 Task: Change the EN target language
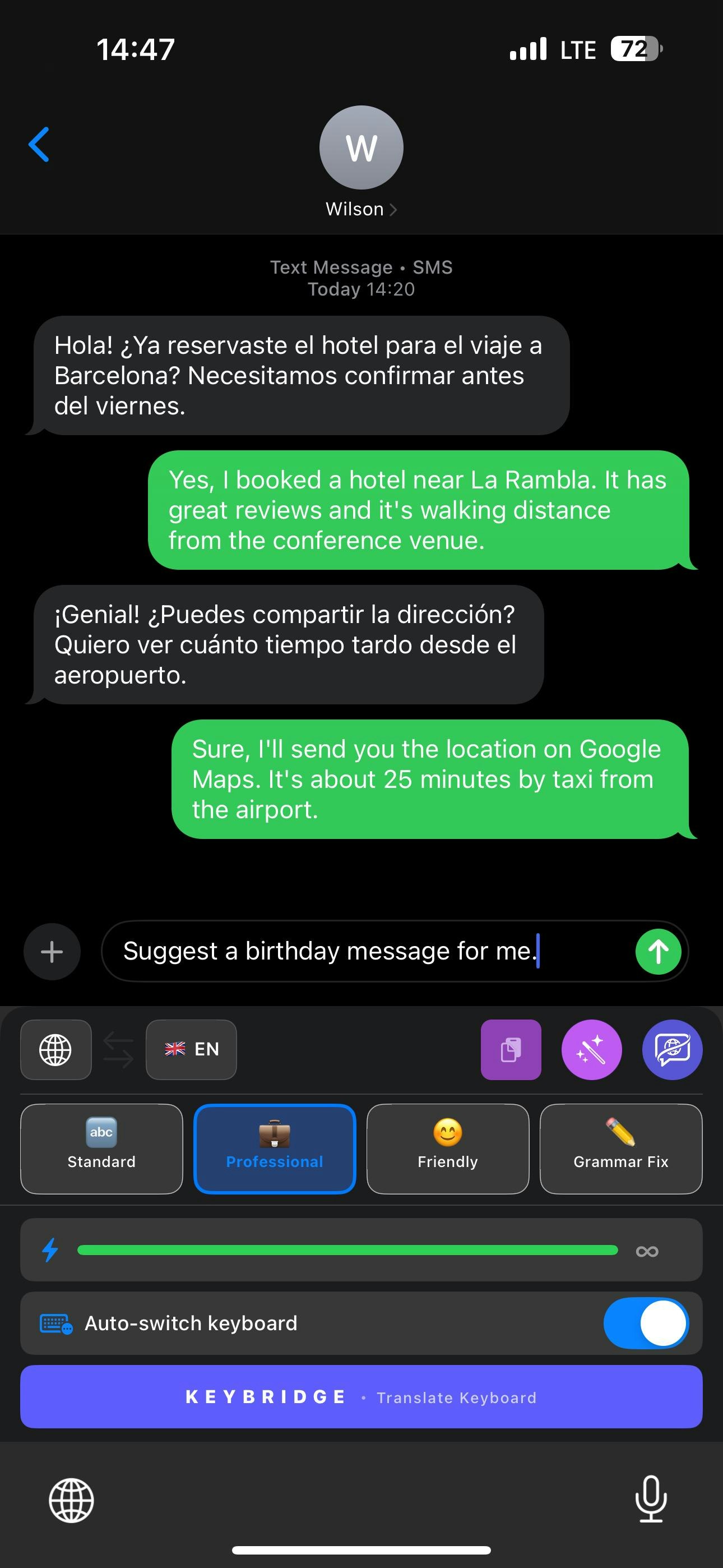191,1049
